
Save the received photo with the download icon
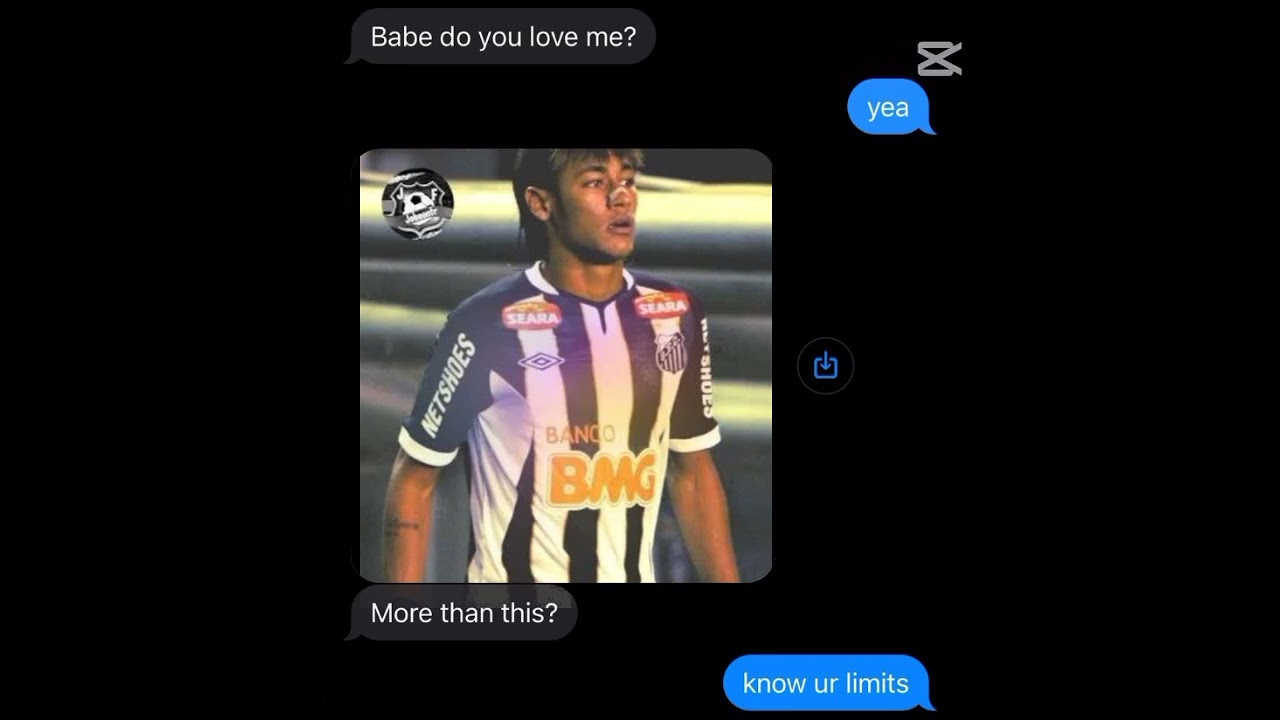click(825, 366)
